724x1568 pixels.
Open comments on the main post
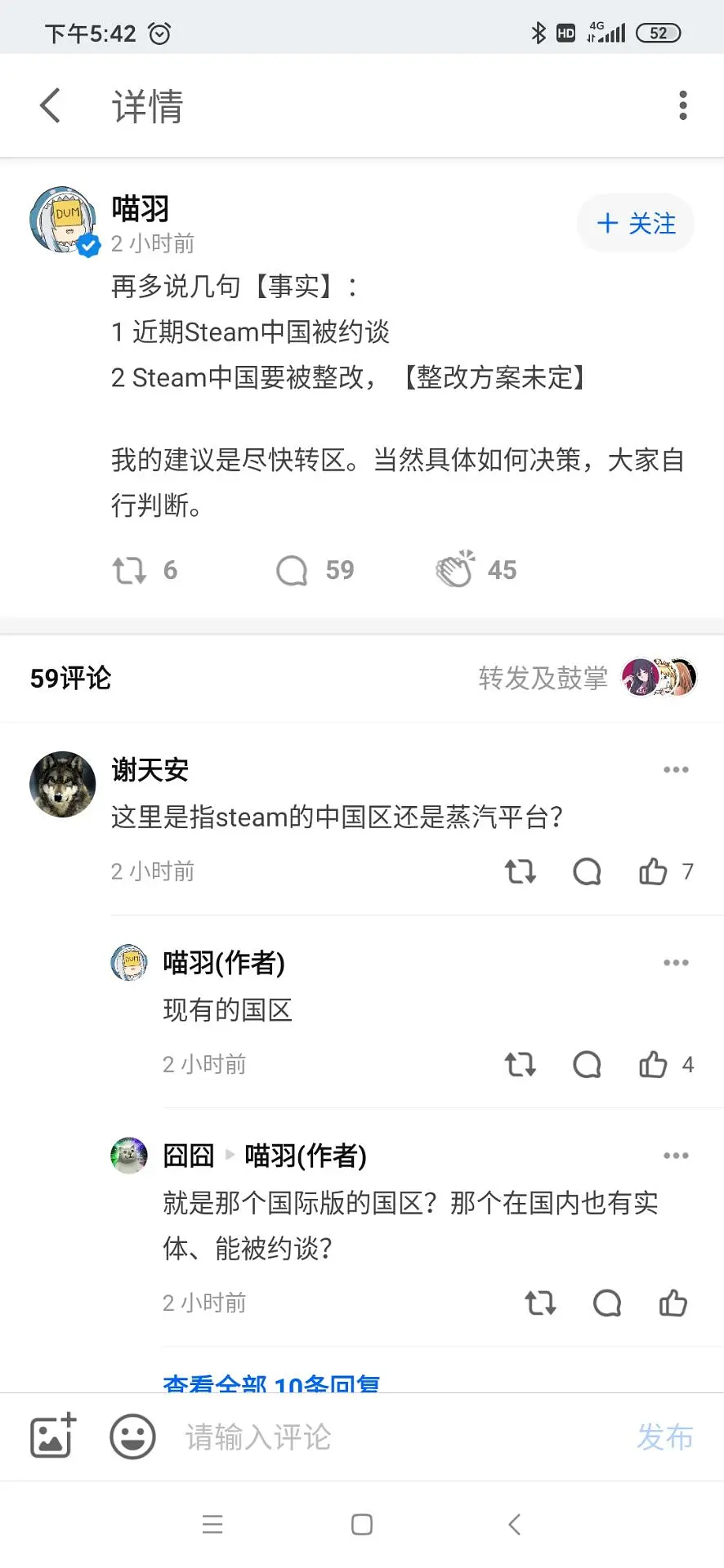coord(293,570)
